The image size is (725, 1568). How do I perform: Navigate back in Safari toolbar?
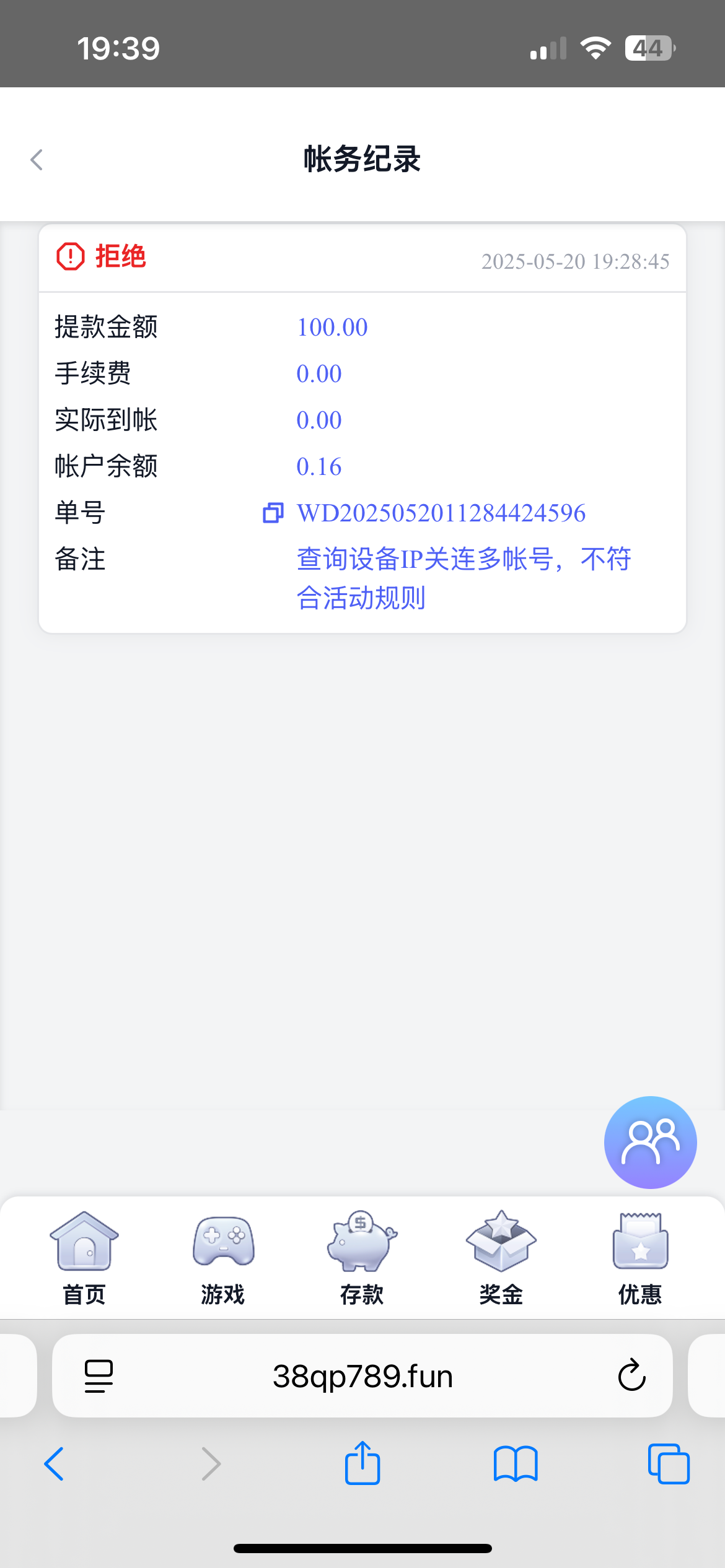click(55, 1464)
